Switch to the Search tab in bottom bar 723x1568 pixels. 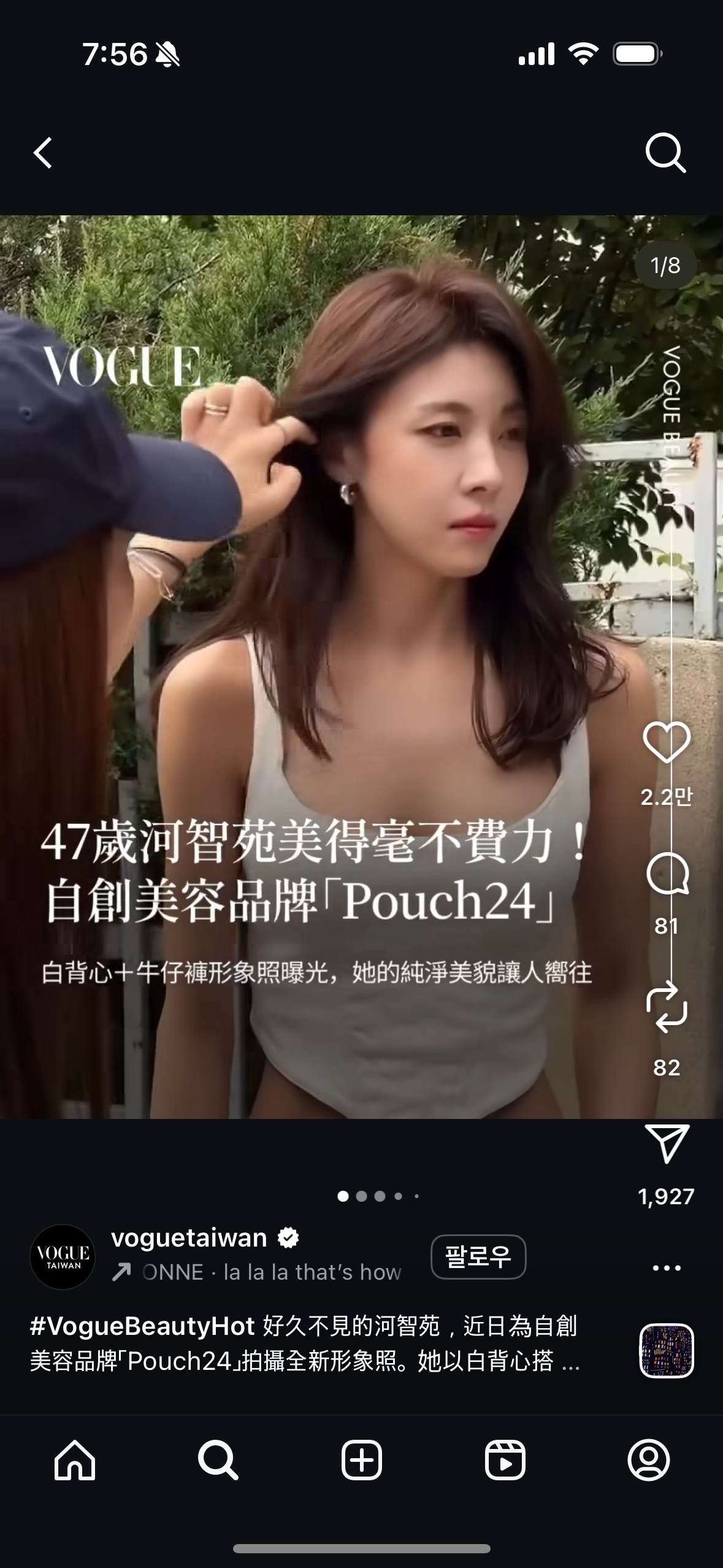218,1460
